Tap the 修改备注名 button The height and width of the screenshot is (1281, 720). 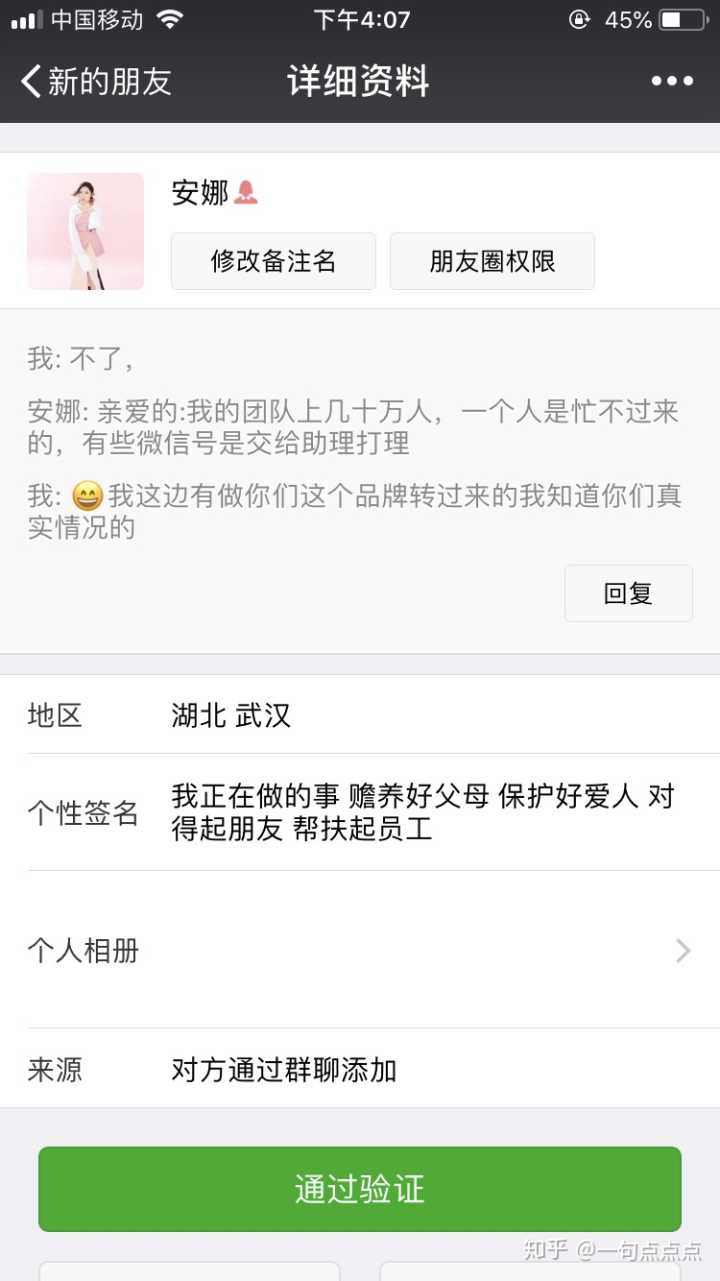(273, 262)
